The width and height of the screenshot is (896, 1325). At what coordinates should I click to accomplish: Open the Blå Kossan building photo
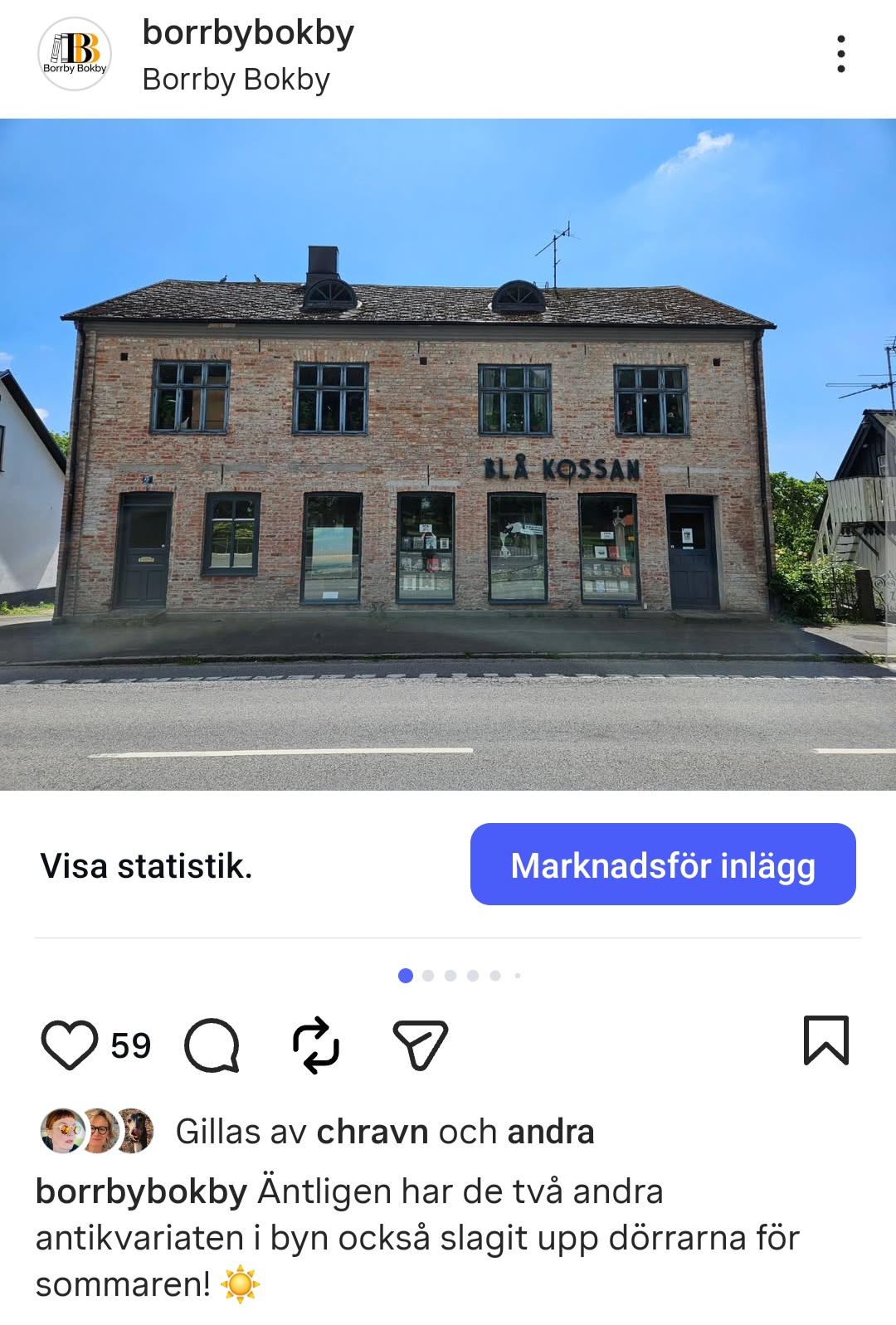[448, 454]
